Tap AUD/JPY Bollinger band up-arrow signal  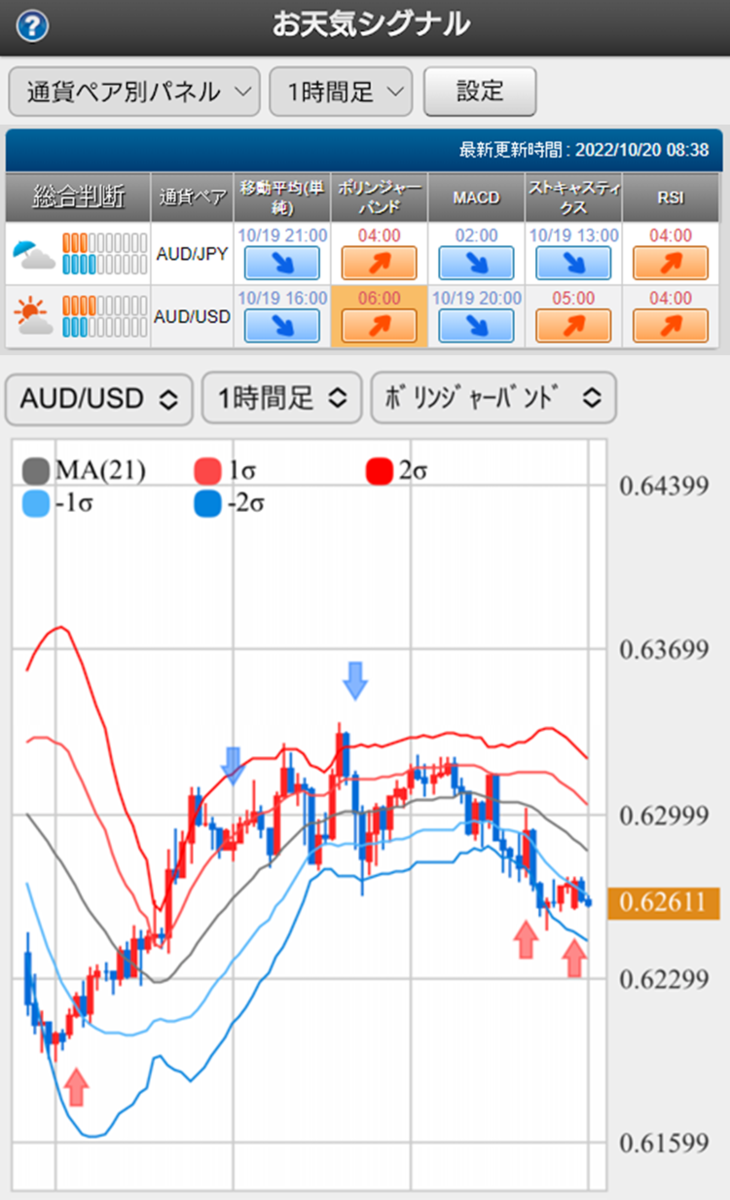click(379, 263)
